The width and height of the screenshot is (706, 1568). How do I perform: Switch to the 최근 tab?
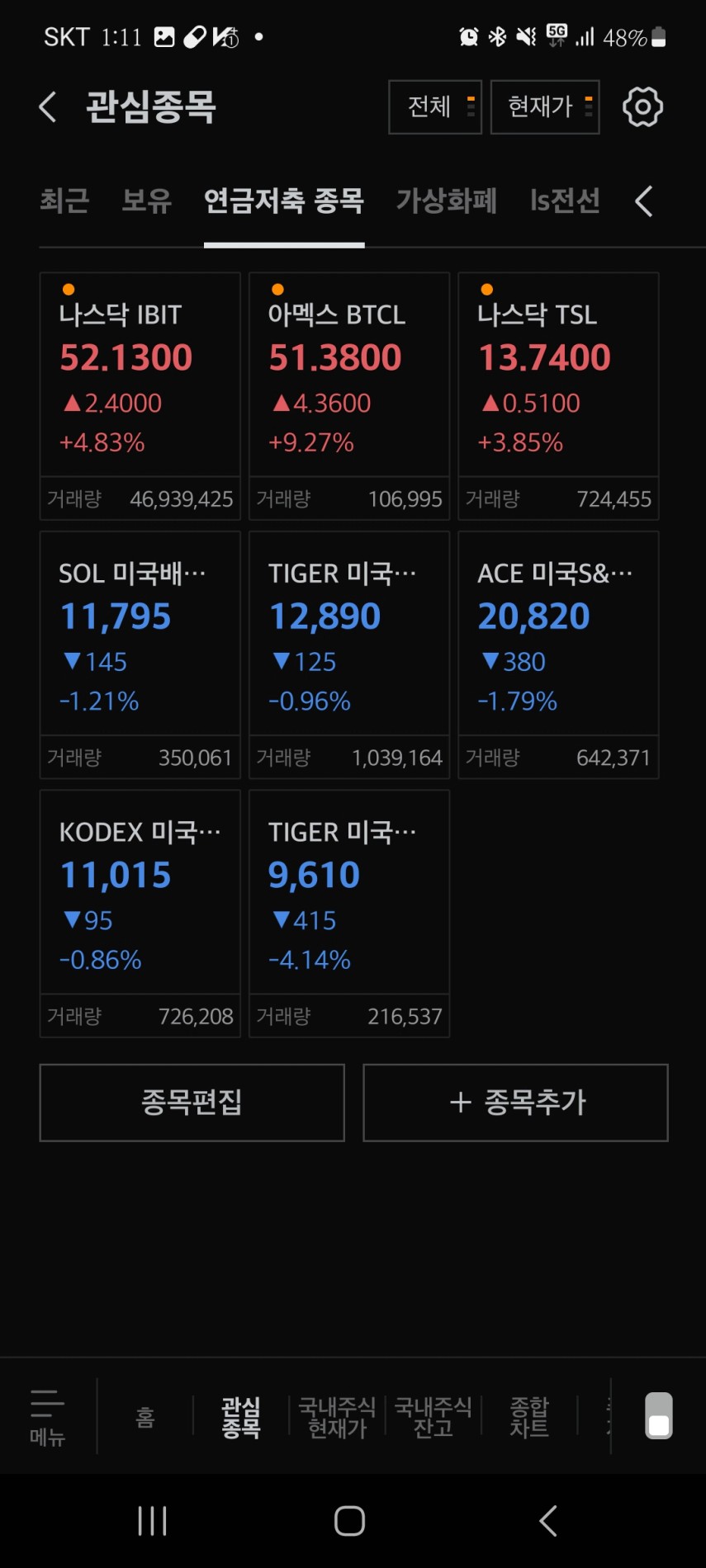[64, 201]
